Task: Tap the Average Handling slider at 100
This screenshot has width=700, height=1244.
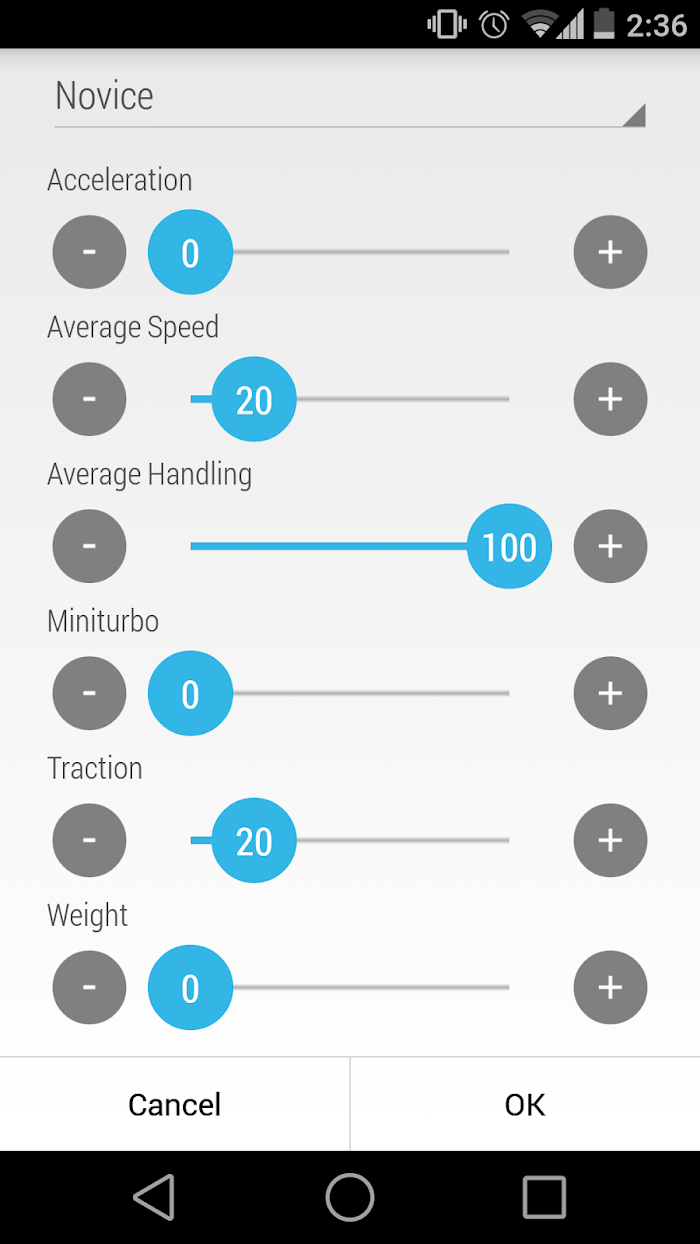Action: [509, 547]
